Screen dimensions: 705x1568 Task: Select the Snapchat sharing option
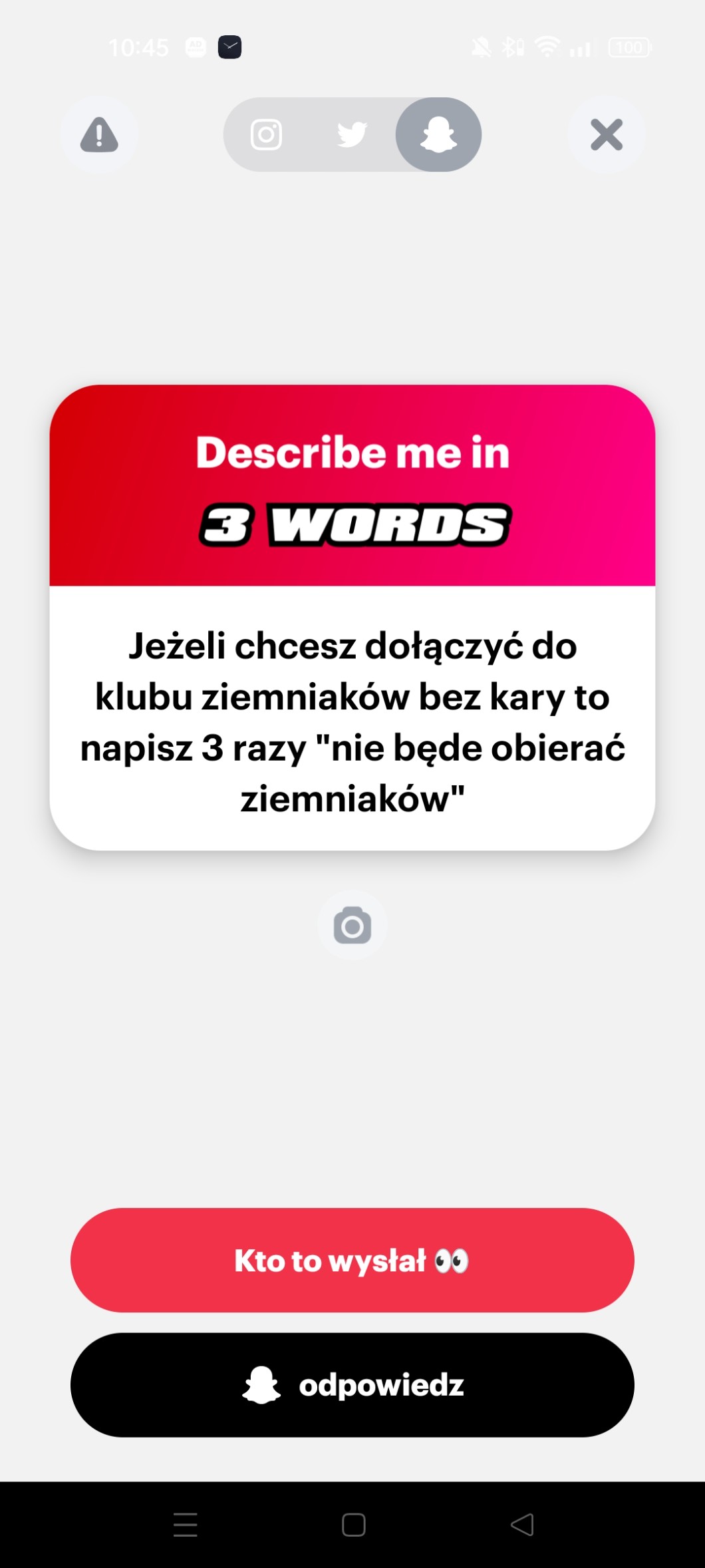(x=438, y=134)
